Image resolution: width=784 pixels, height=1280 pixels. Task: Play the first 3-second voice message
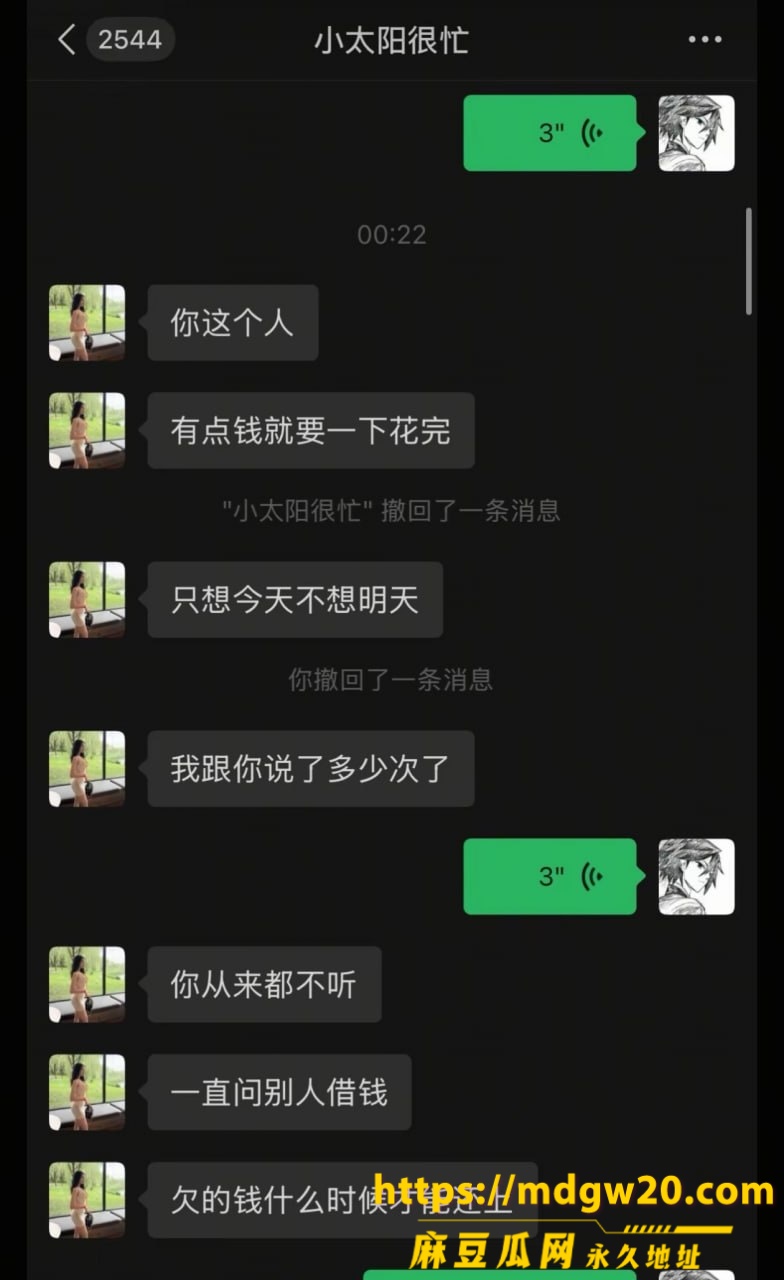(x=550, y=133)
